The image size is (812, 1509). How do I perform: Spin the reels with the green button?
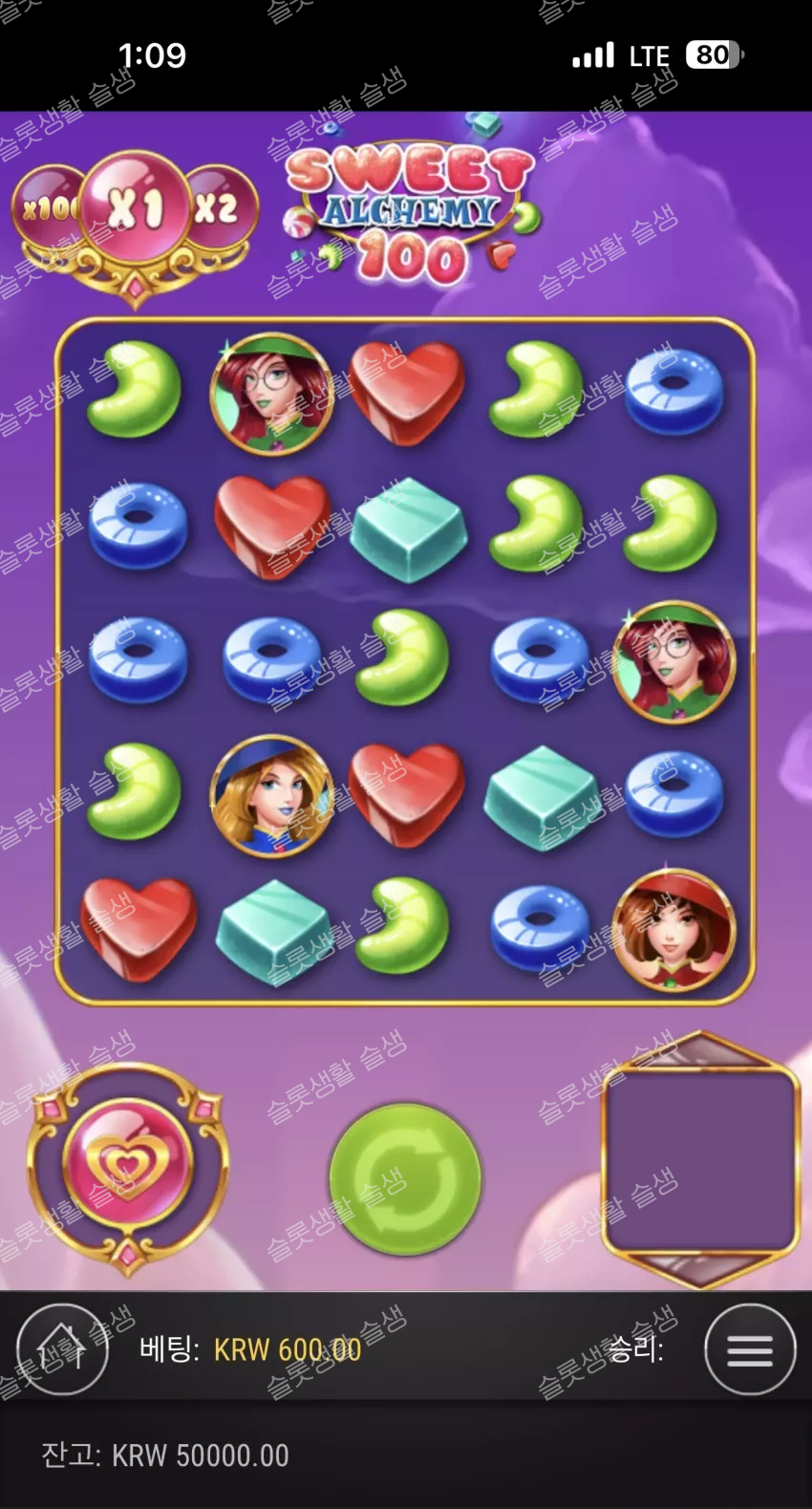tap(405, 1179)
